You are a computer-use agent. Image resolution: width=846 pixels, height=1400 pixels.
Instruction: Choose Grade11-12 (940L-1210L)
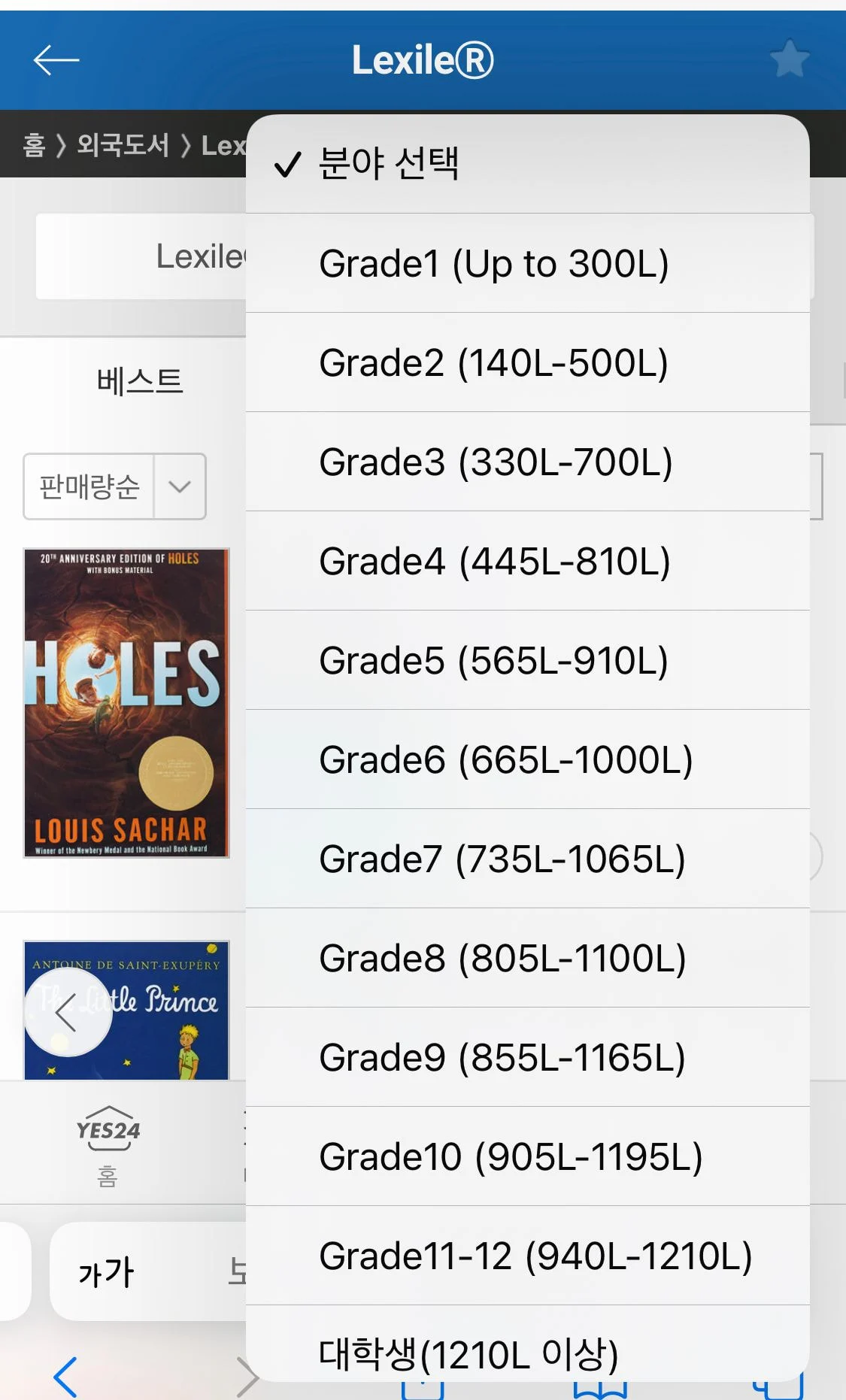click(535, 1256)
